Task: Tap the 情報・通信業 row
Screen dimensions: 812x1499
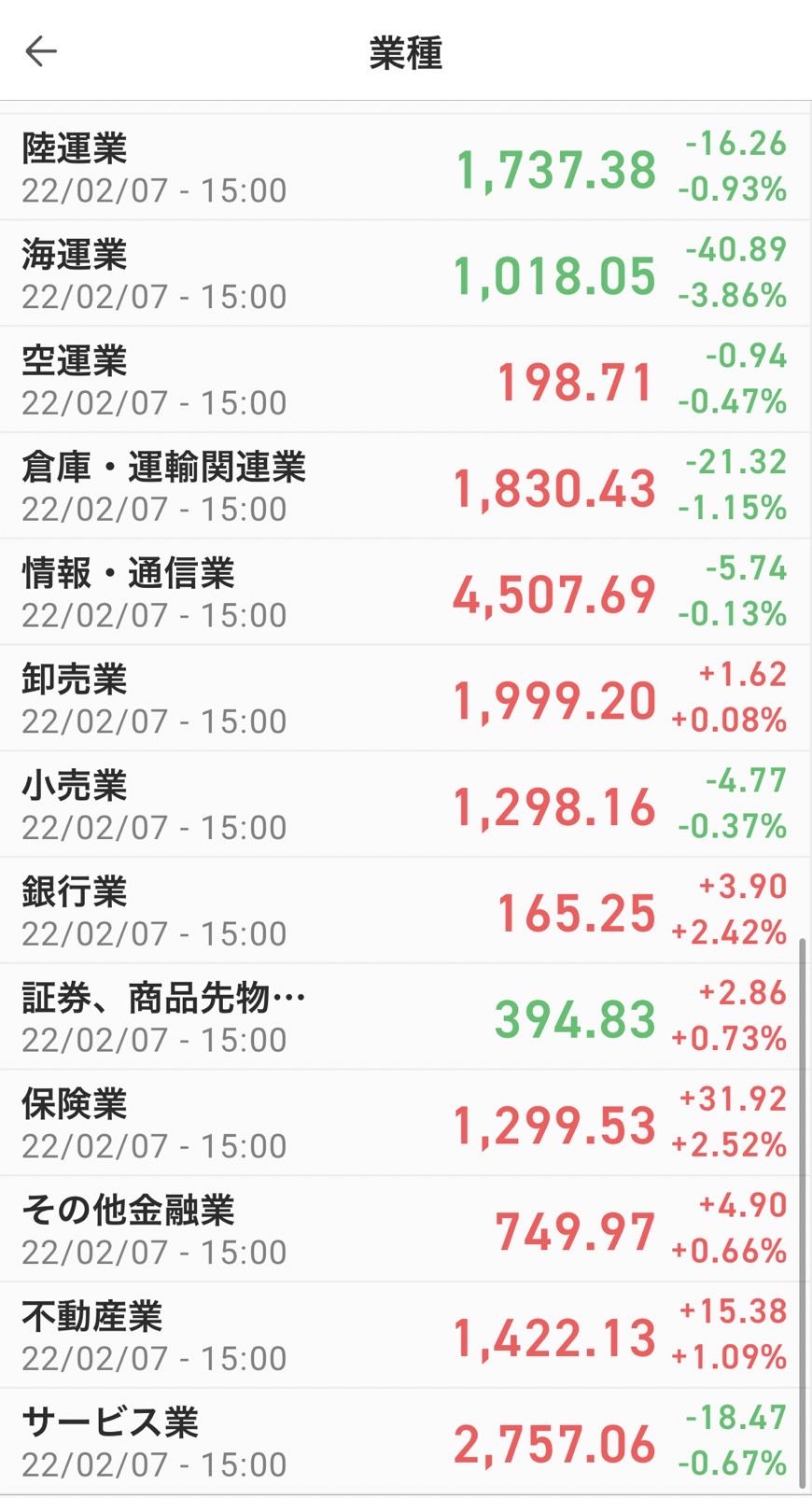Action: coord(403,593)
